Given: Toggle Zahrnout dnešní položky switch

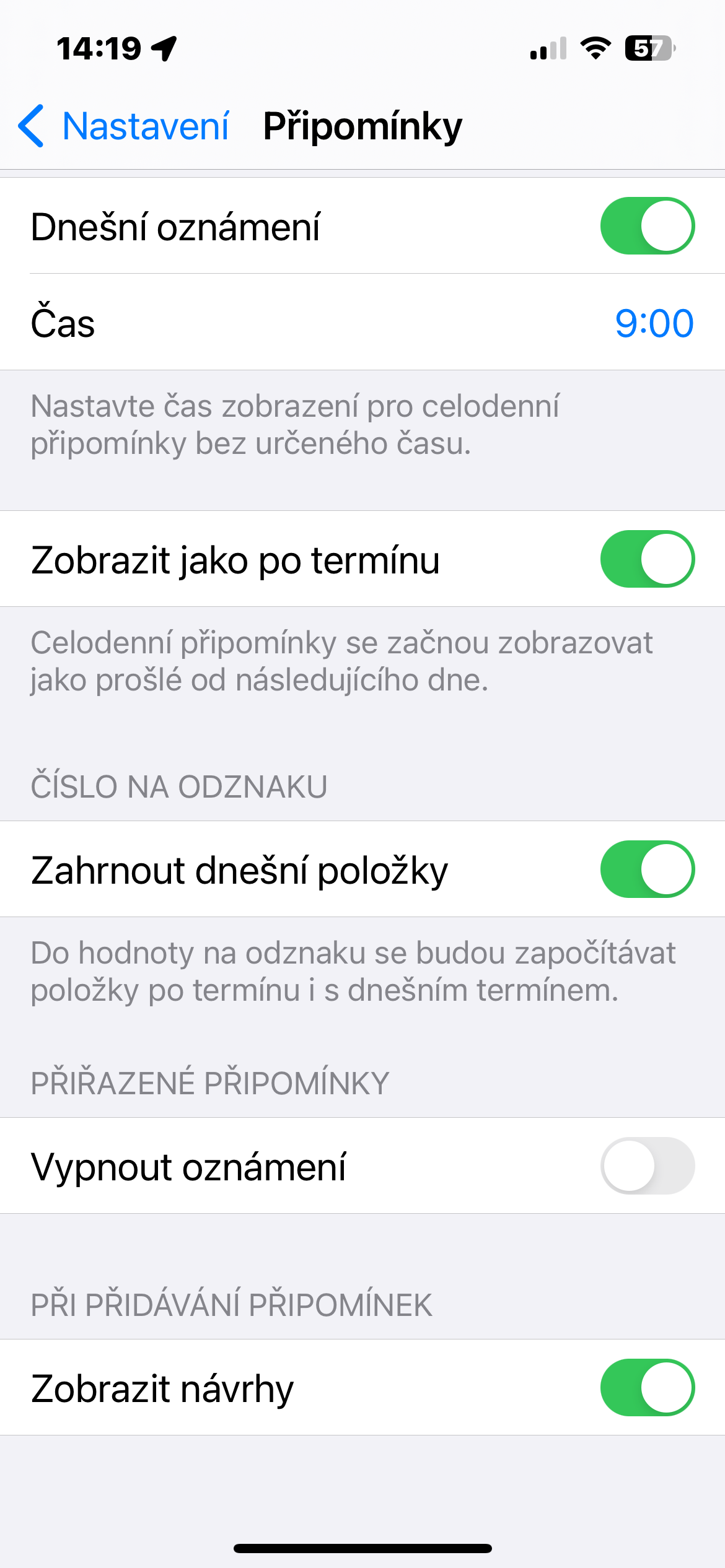Looking at the screenshot, I should tap(647, 869).
